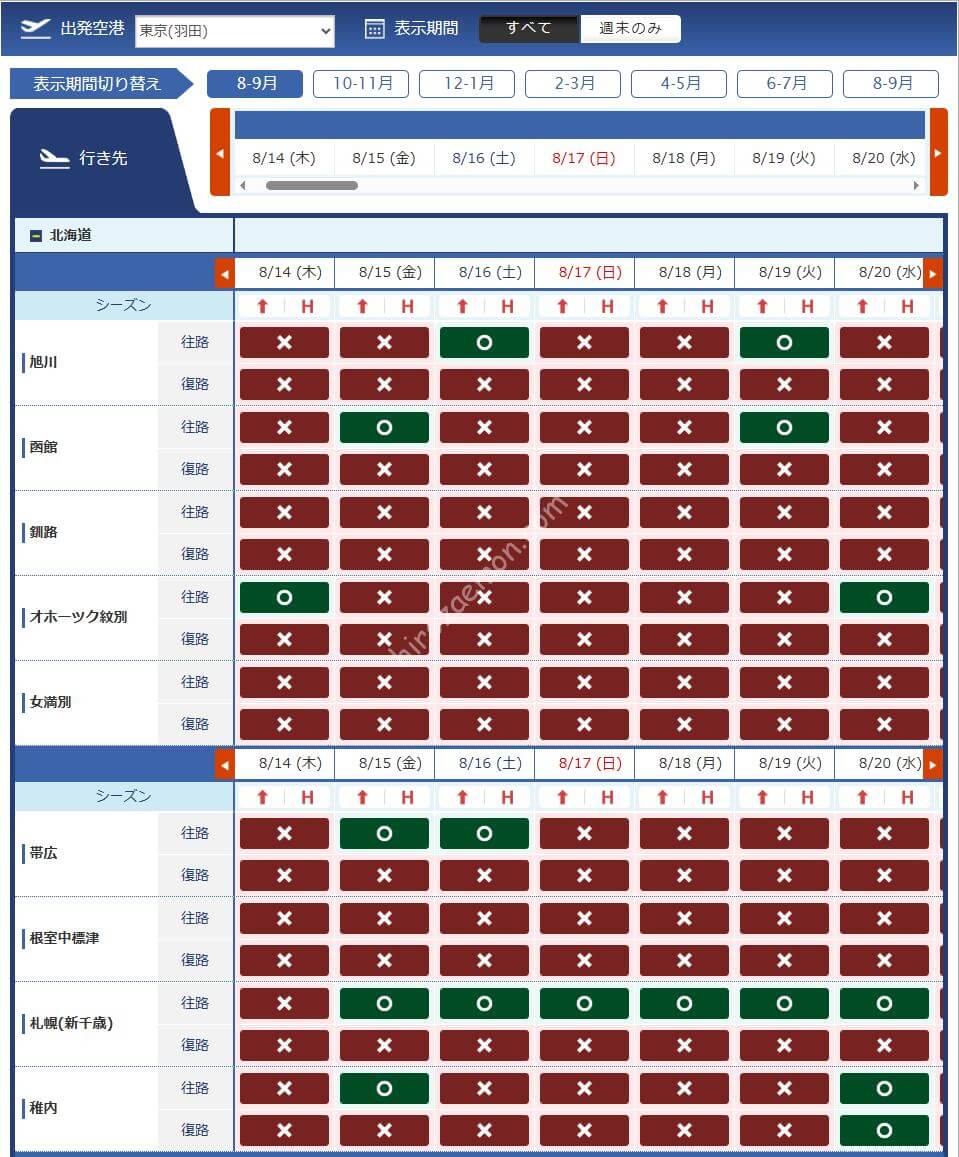
Task: Switch to the 12-1月 period
Action: coord(467,84)
